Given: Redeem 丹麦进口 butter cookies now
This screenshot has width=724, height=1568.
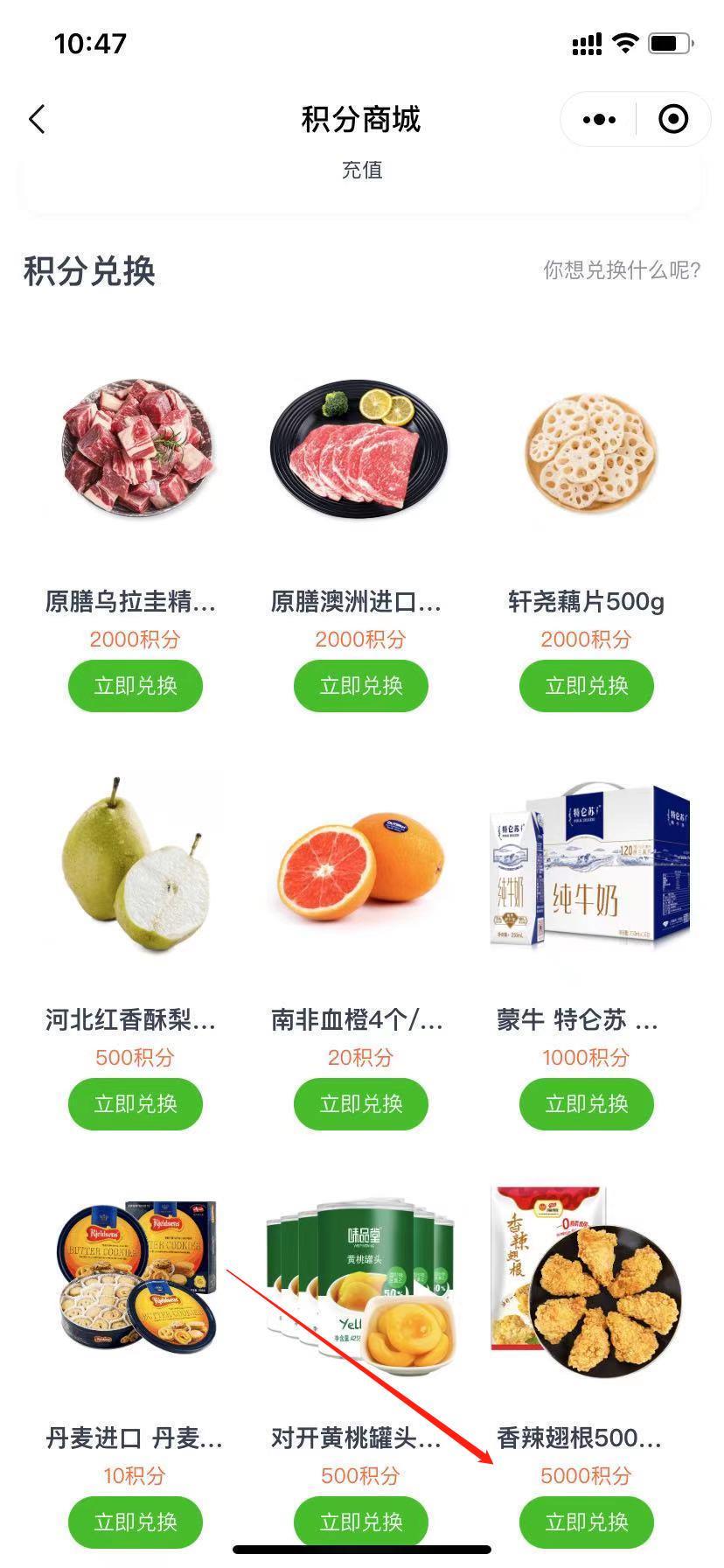Looking at the screenshot, I should click(x=136, y=1522).
